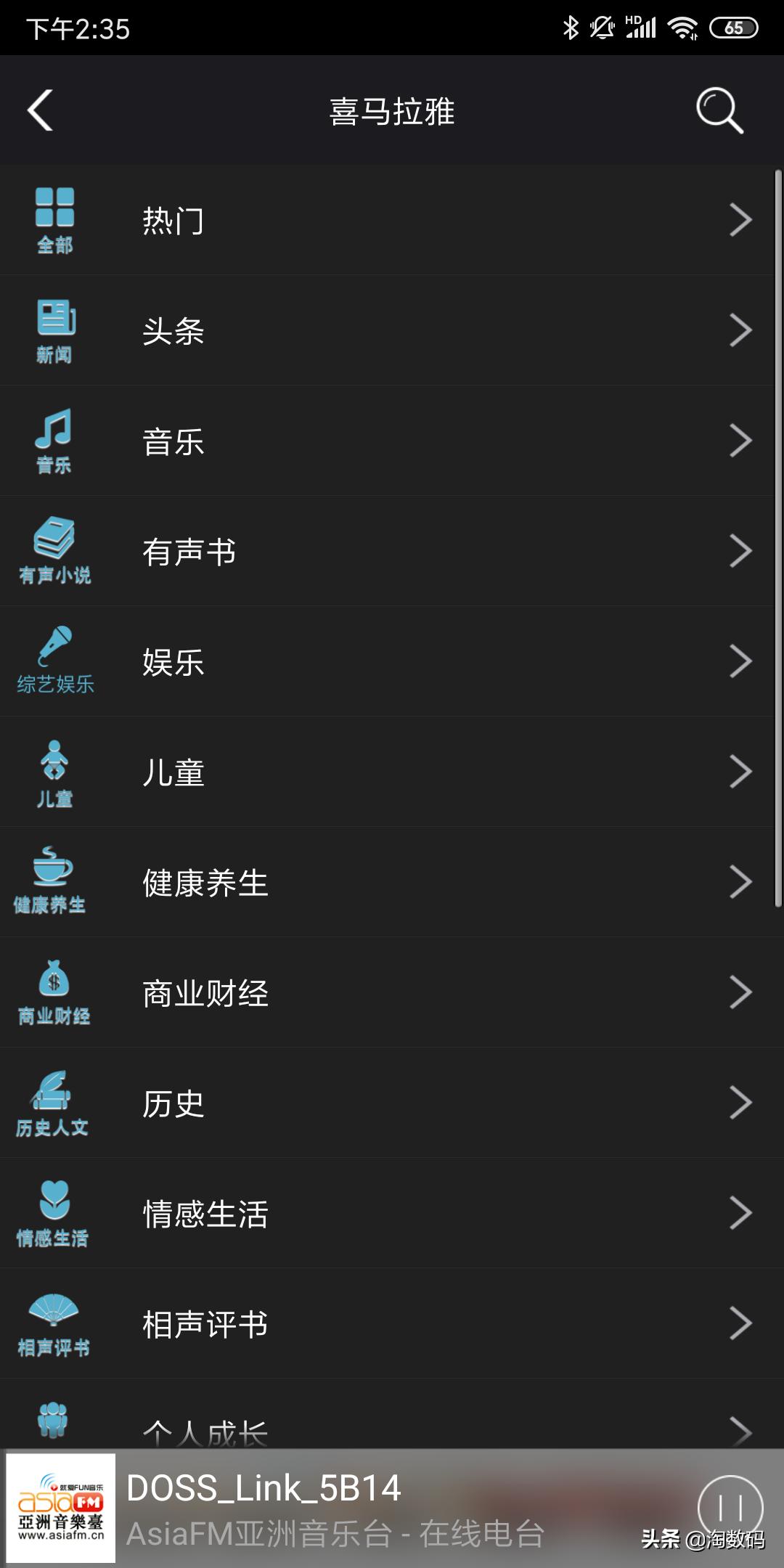
Task: Expand the 娱乐 category arrow
Action: pyautogui.click(x=742, y=661)
